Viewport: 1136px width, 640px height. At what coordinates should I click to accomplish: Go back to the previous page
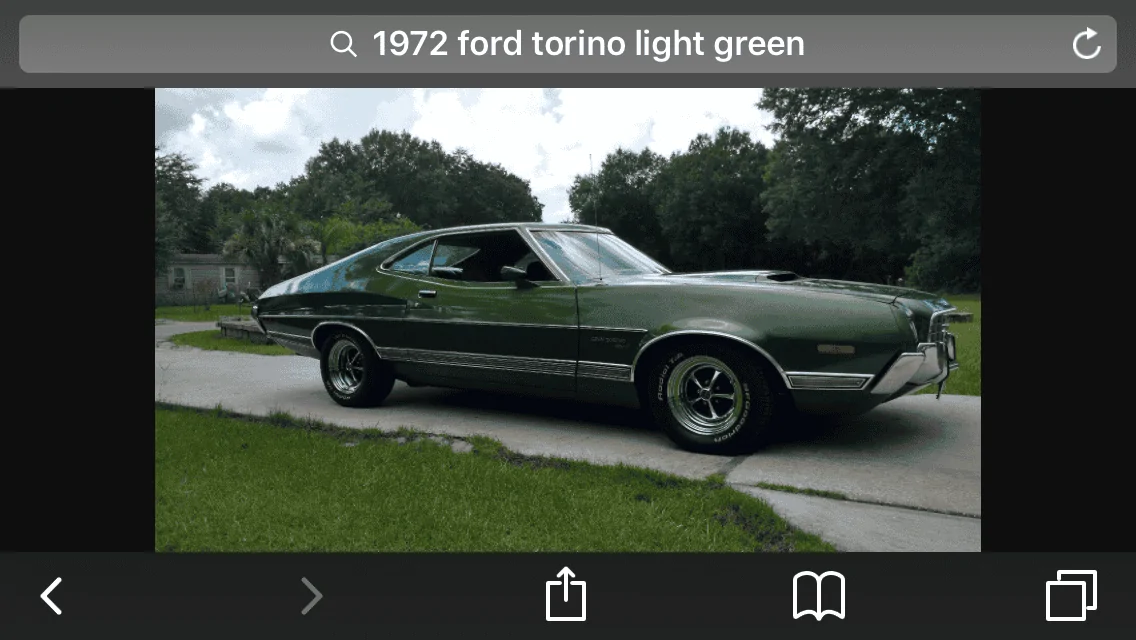51,596
